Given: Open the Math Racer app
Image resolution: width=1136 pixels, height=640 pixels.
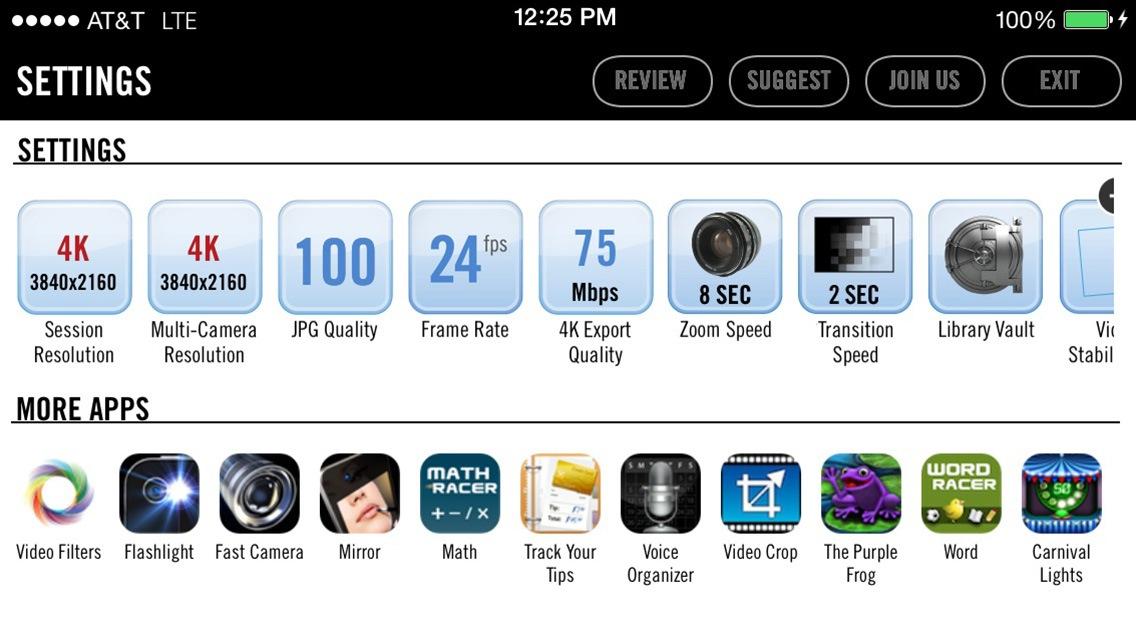Looking at the screenshot, I should pos(460,494).
